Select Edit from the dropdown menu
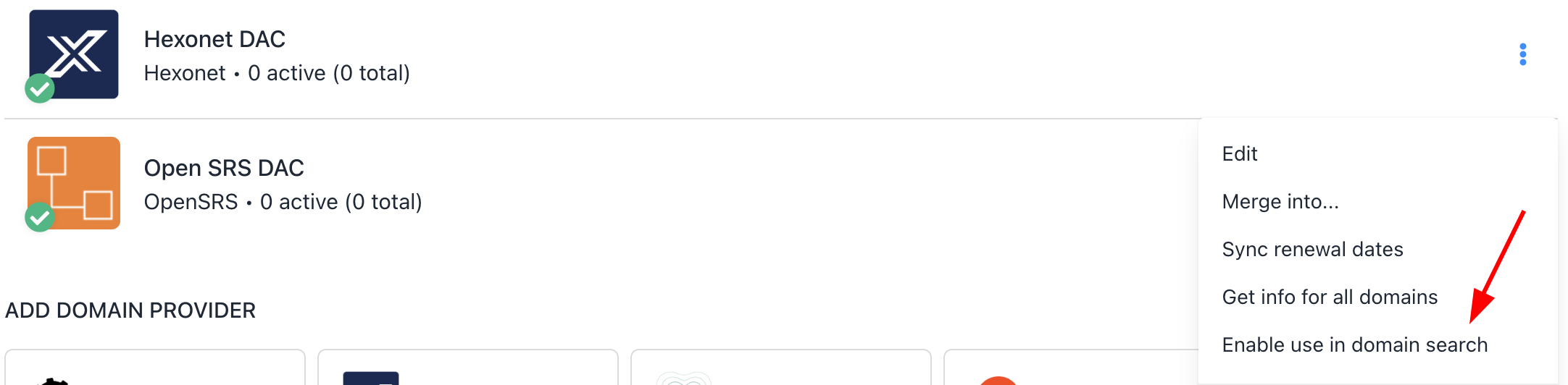 pyautogui.click(x=1240, y=154)
